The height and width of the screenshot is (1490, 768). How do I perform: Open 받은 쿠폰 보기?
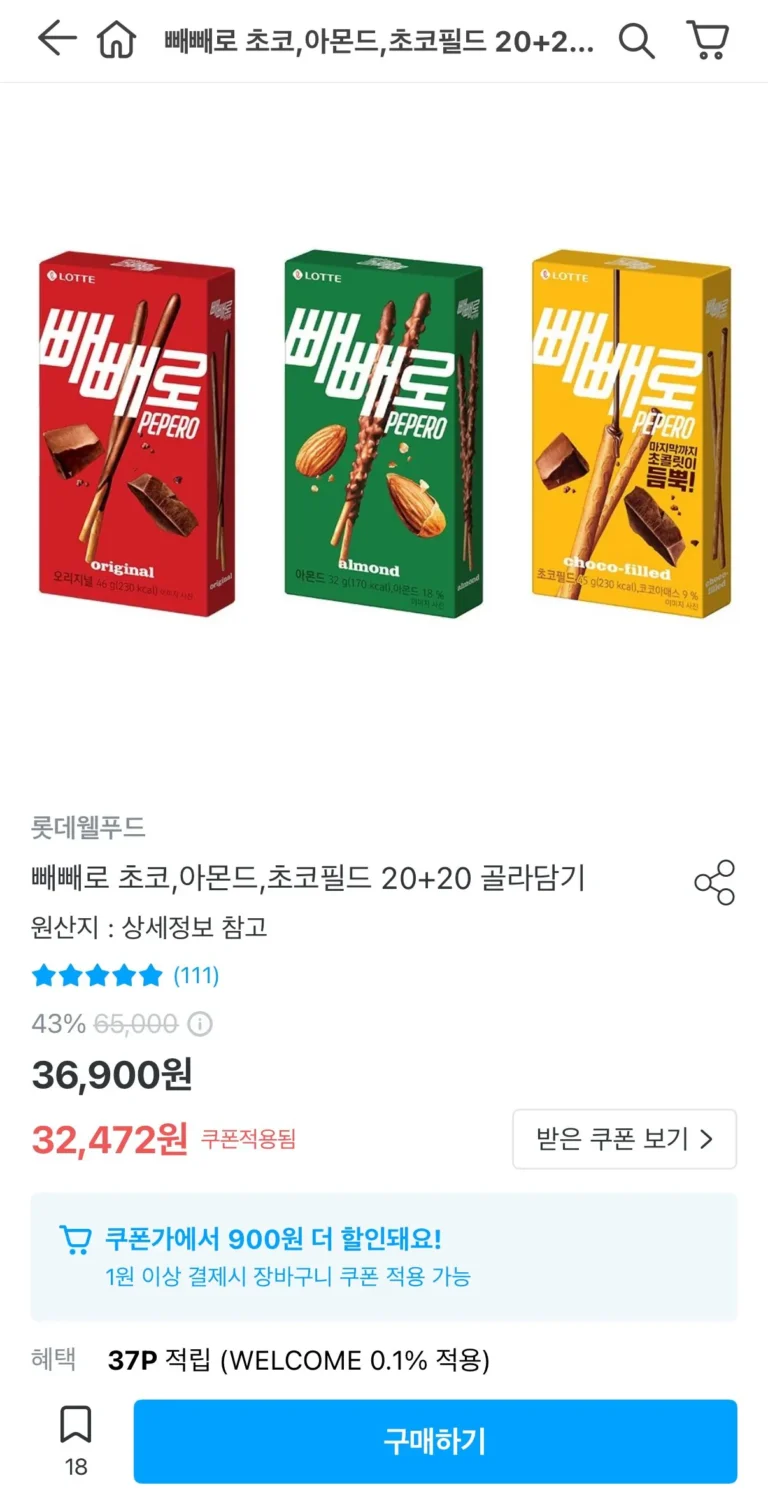[625, 1139]
